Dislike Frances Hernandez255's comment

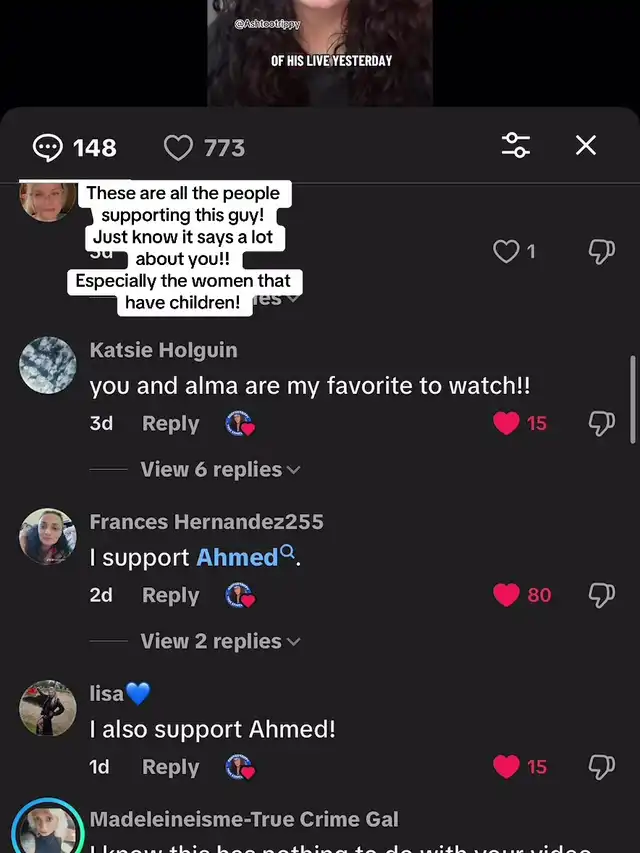click(601, 595)
